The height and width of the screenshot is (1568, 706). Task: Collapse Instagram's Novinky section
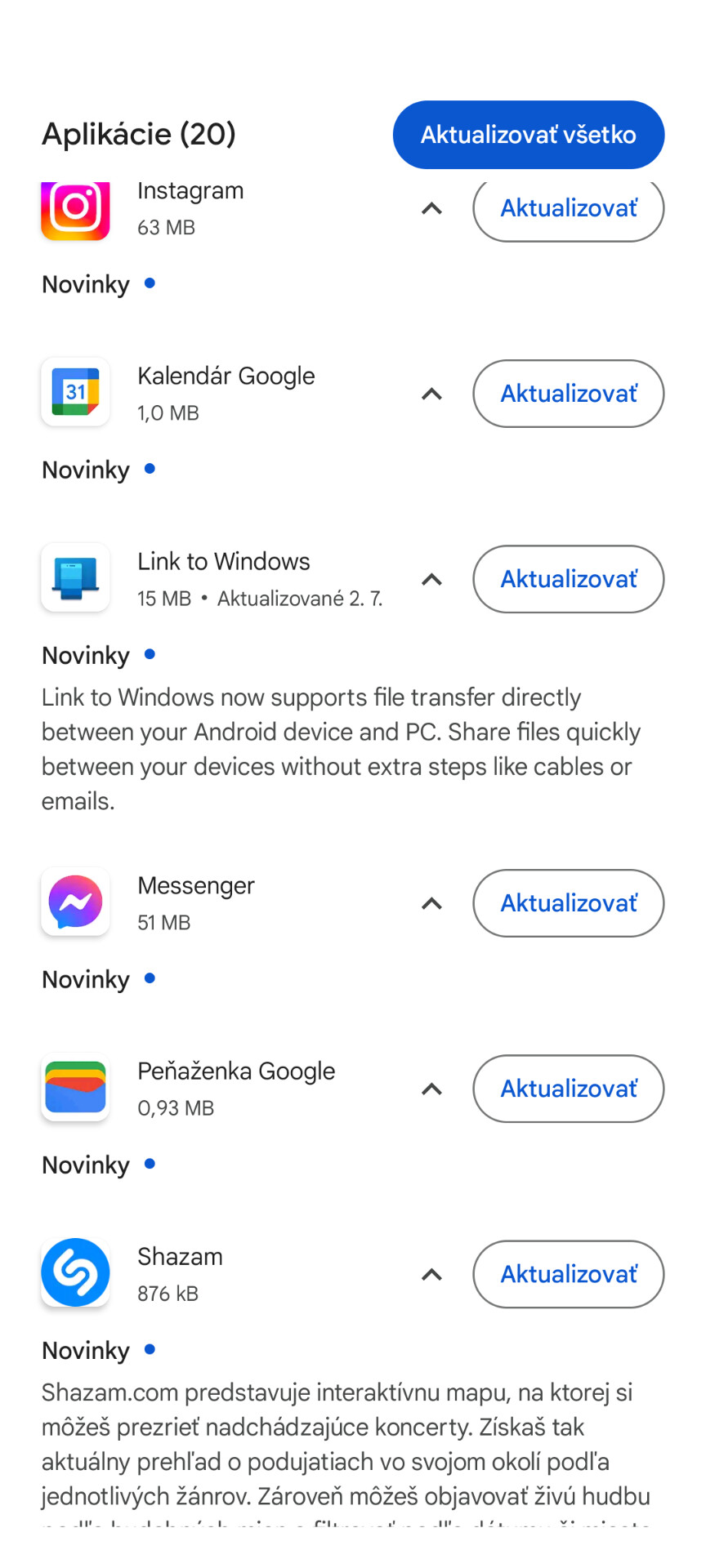(431, 209)
